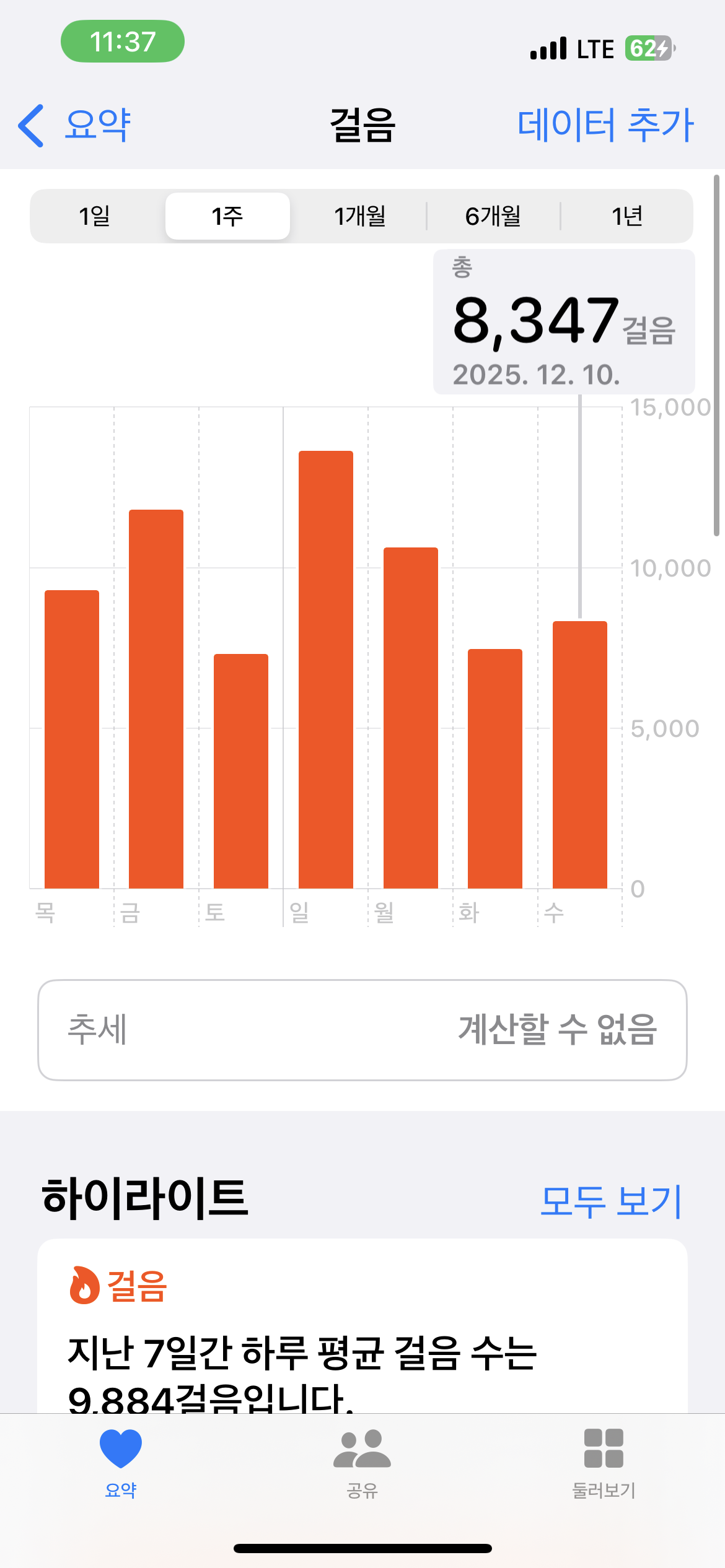Show the 6개월 range
725x1568 pixels.
[493, 216]
